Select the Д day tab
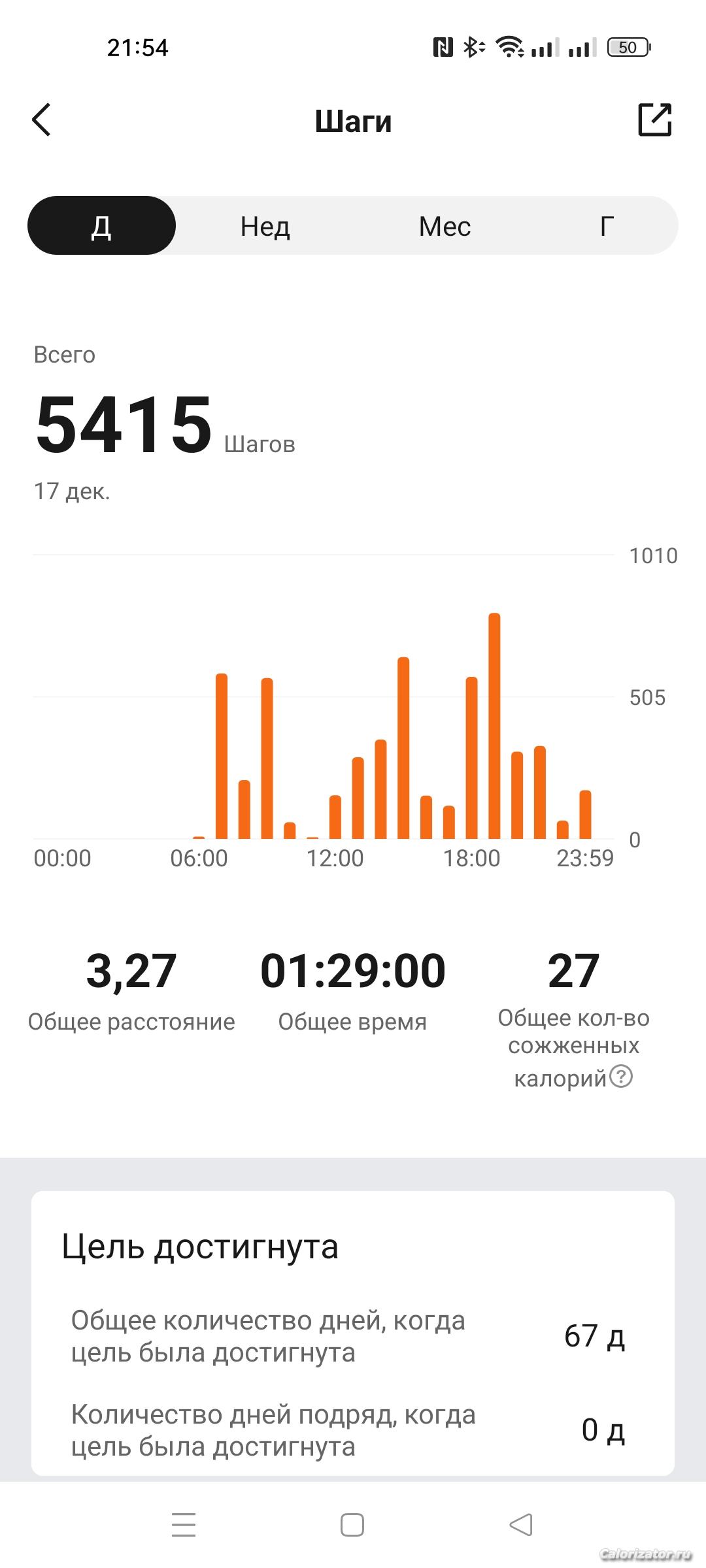The image size is (706, 1568). coord(101,226)
